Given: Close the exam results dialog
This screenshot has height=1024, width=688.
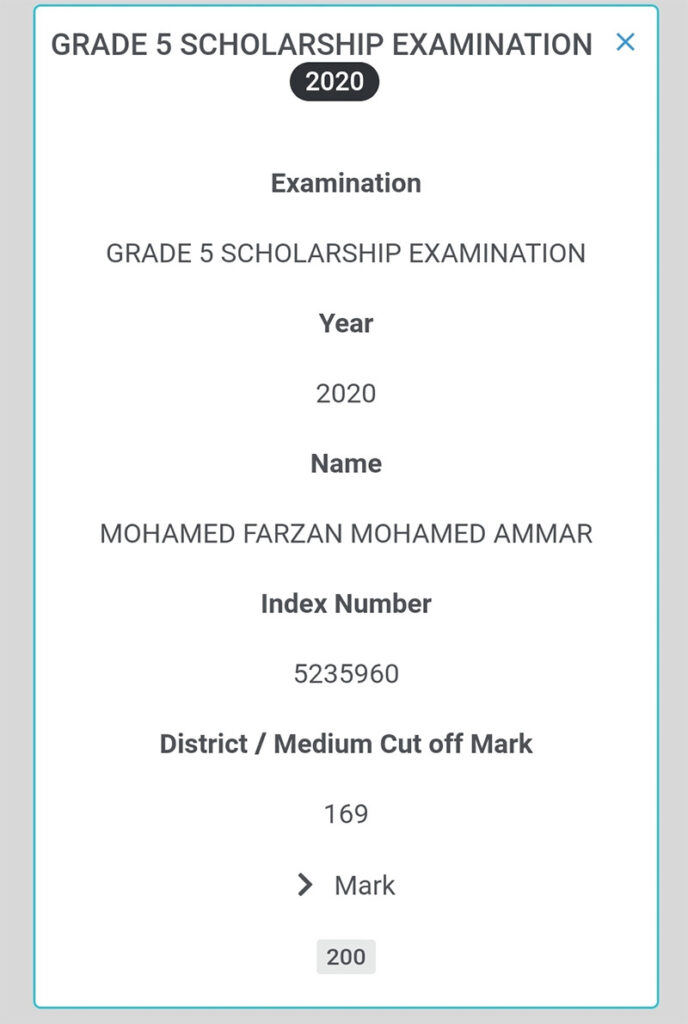Looking at the screenshot, I should pos(625,42).
